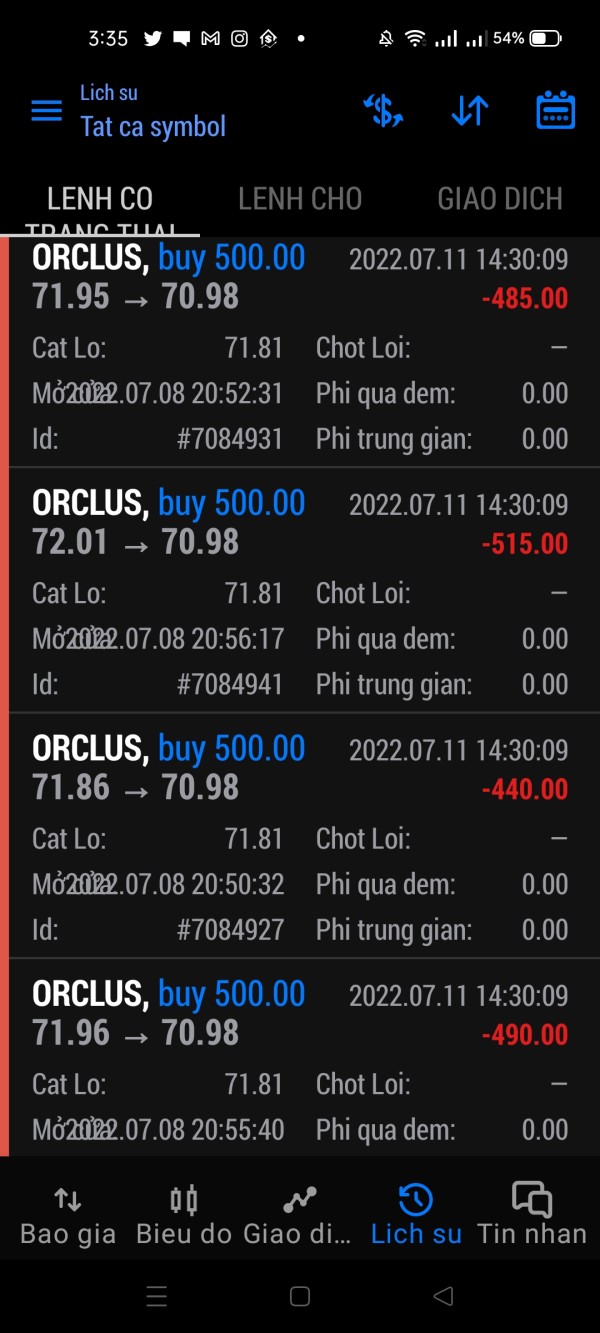Go to the Bao gia tab
This screenshot has height=1333, width=600.
tap(68, 1215)
